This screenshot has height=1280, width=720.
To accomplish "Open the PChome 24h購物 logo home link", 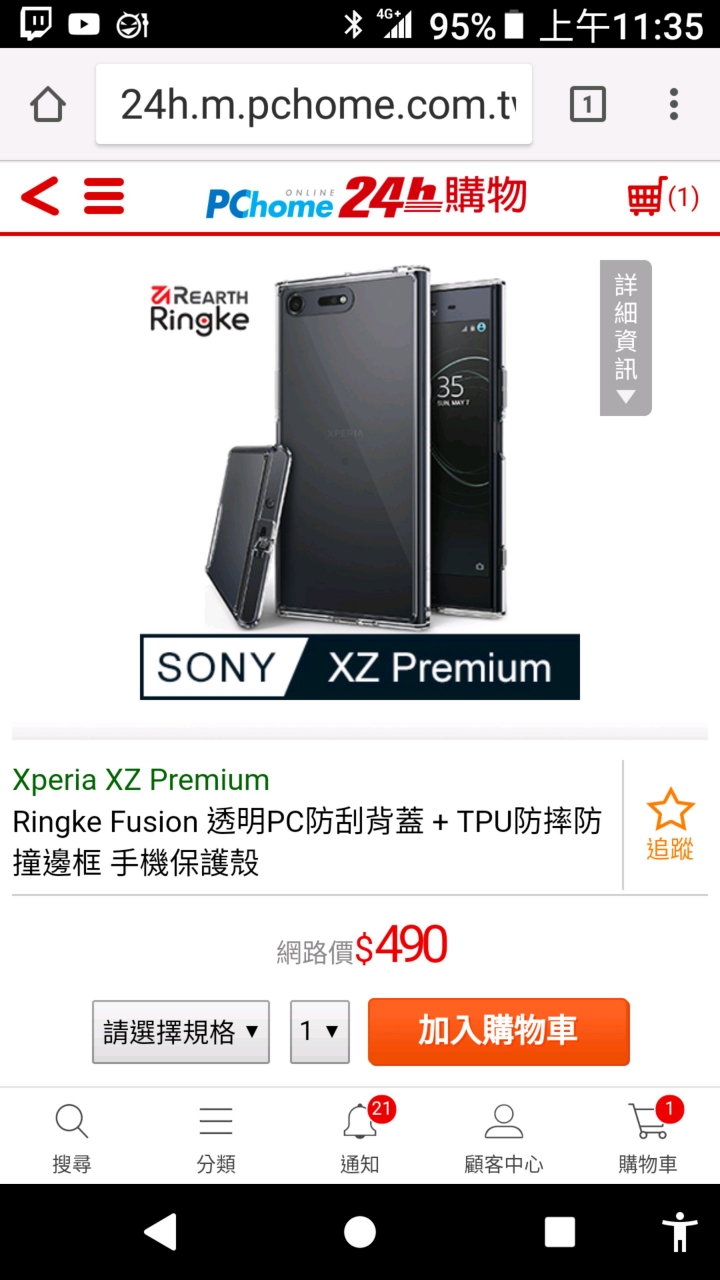I will [366, 196].
